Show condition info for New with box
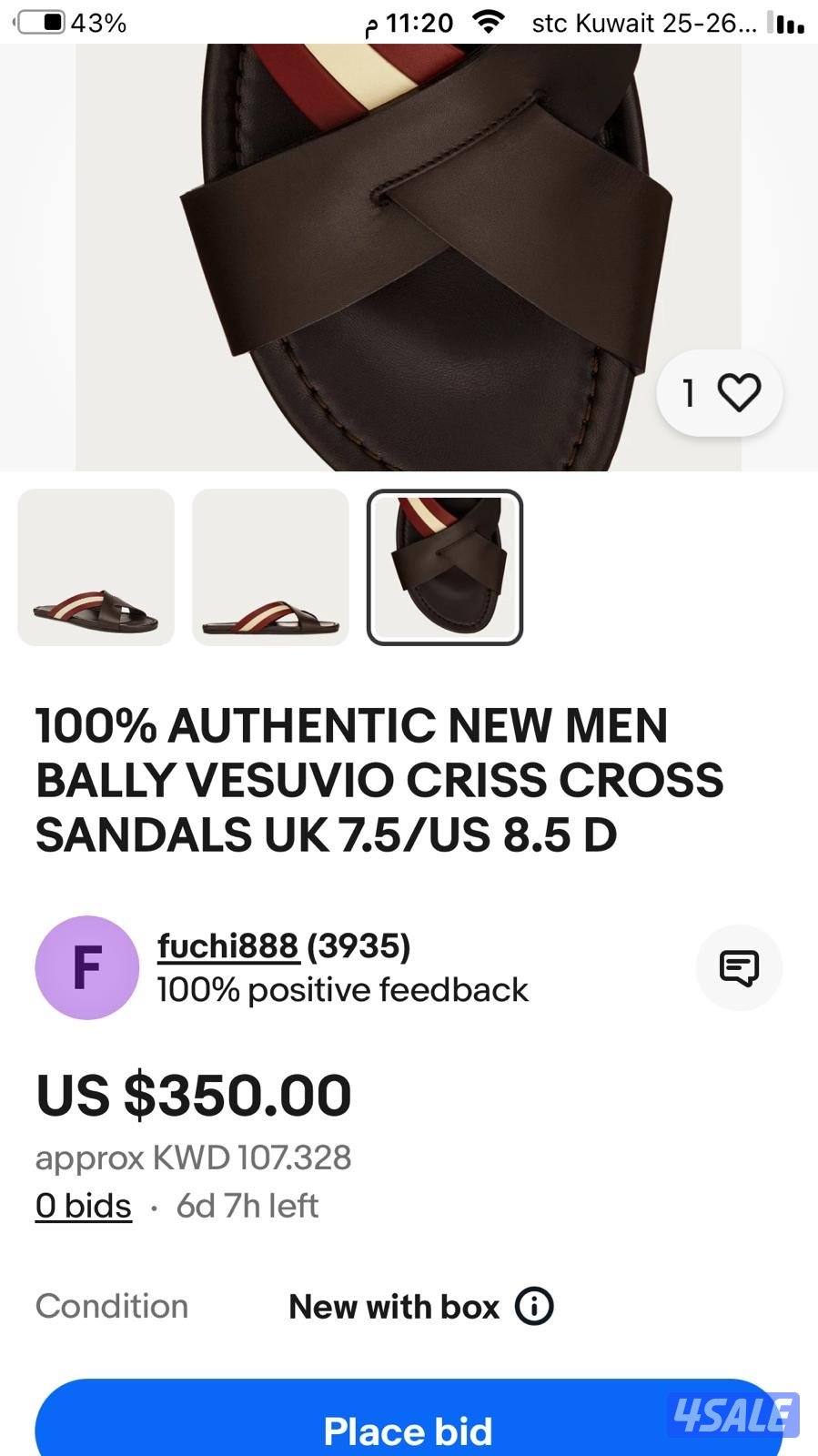Screen dimensions: 818x1456 tap(534, 1307)
